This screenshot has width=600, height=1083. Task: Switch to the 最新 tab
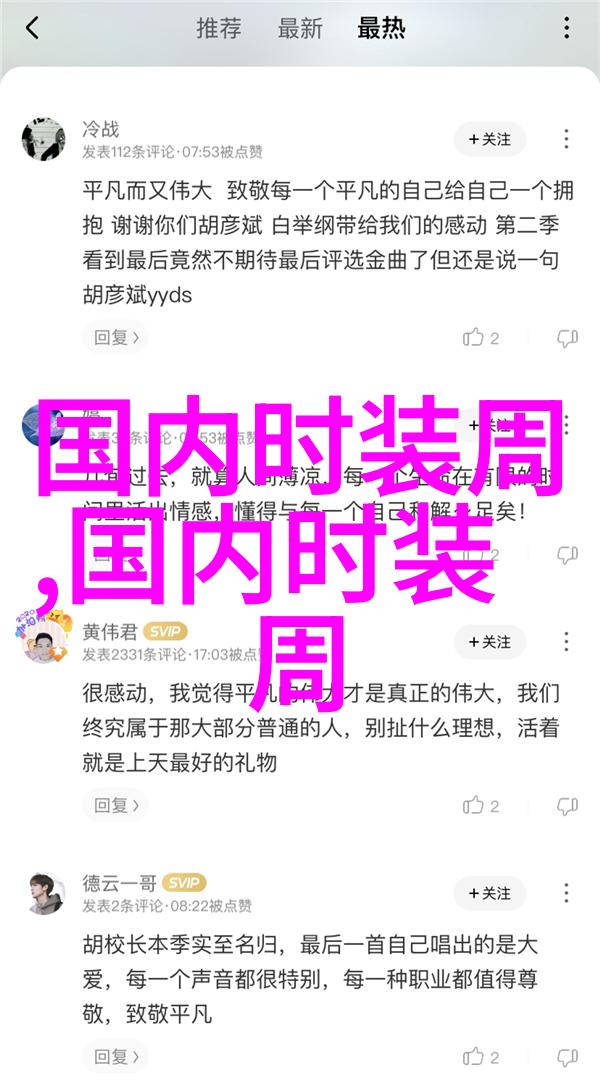click(x=299, y=28)
